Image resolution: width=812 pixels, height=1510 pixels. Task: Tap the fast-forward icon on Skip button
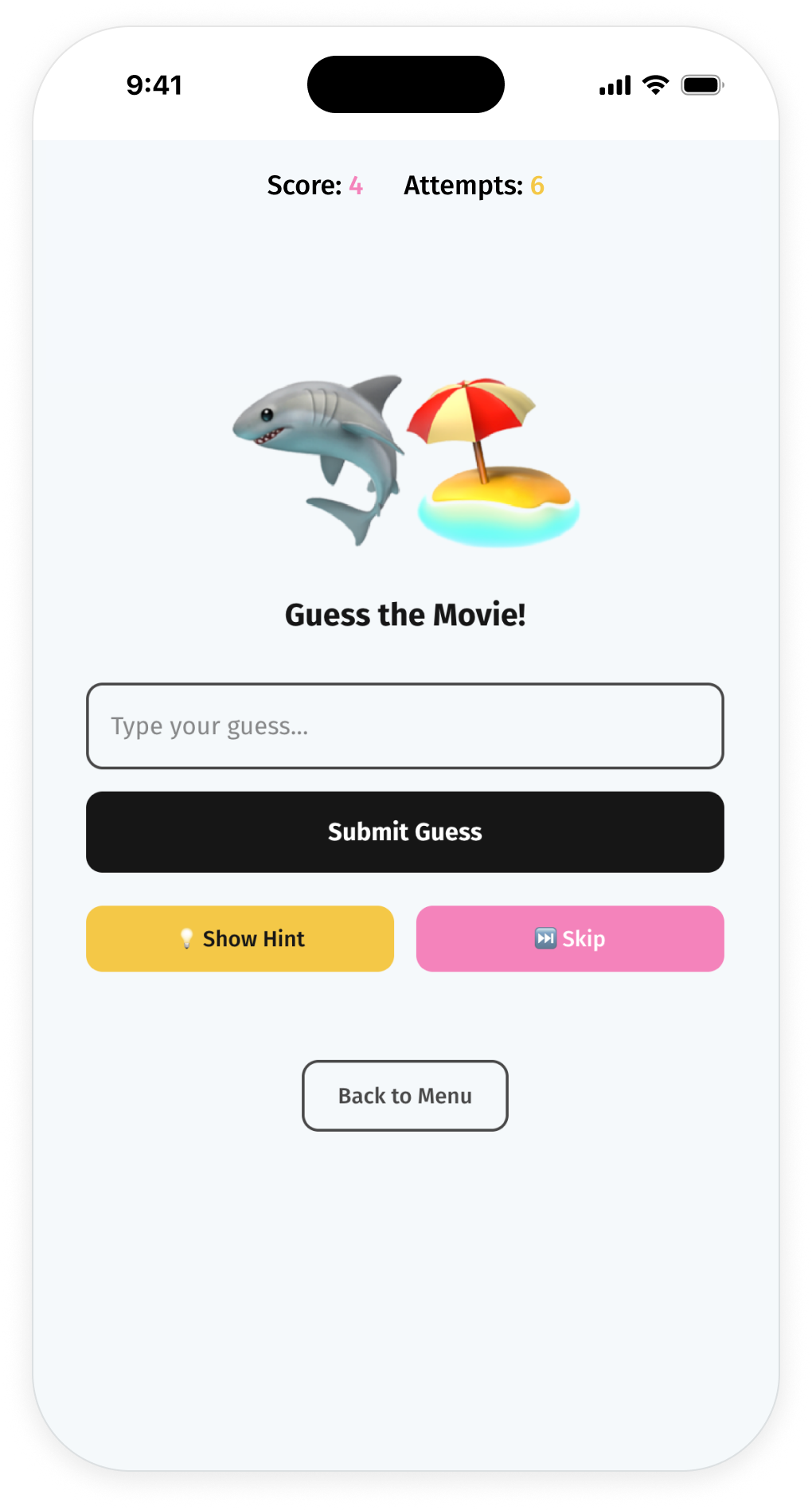point(545,938)
